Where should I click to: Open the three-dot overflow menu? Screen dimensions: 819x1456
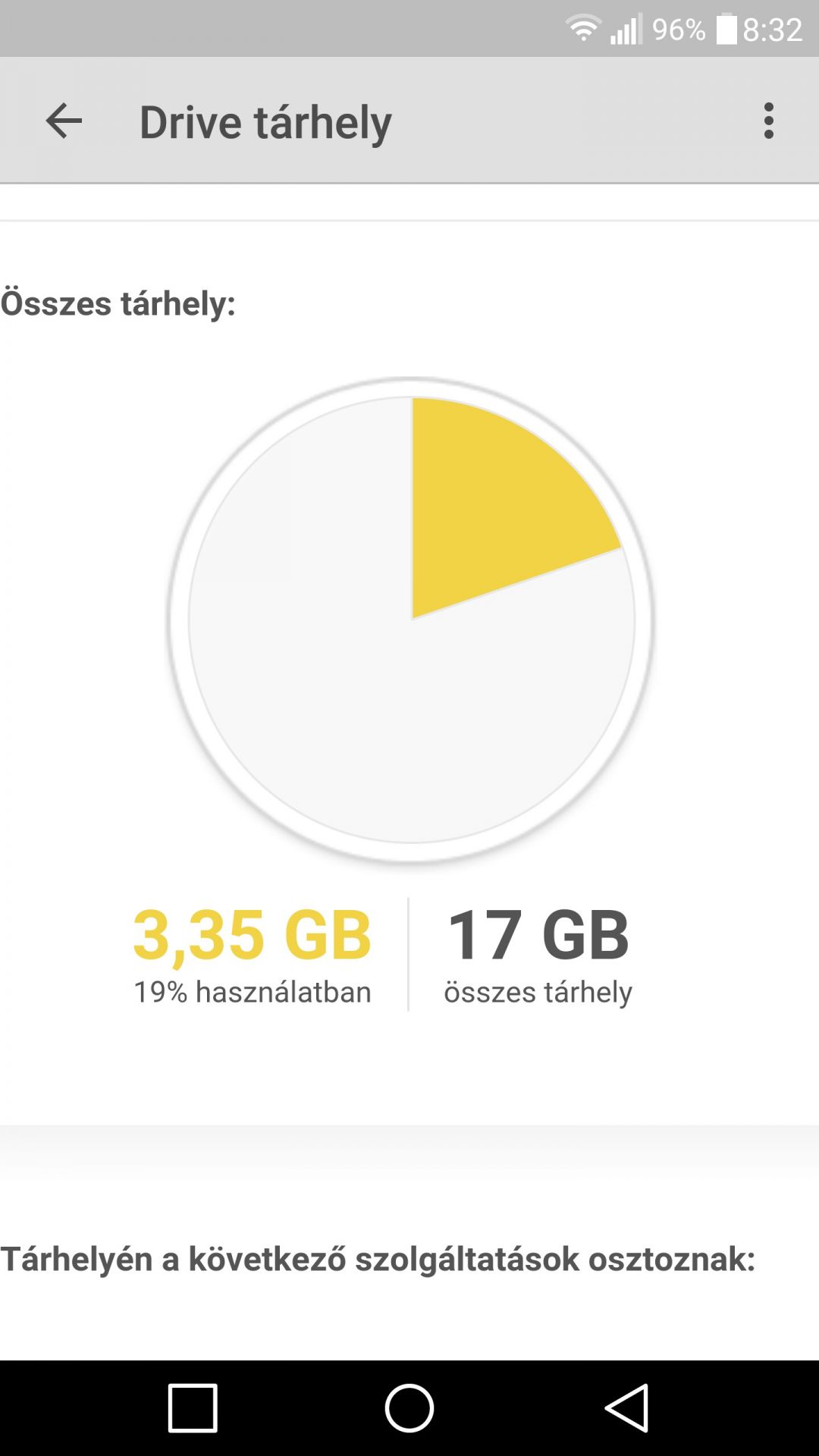click(769, 121)
